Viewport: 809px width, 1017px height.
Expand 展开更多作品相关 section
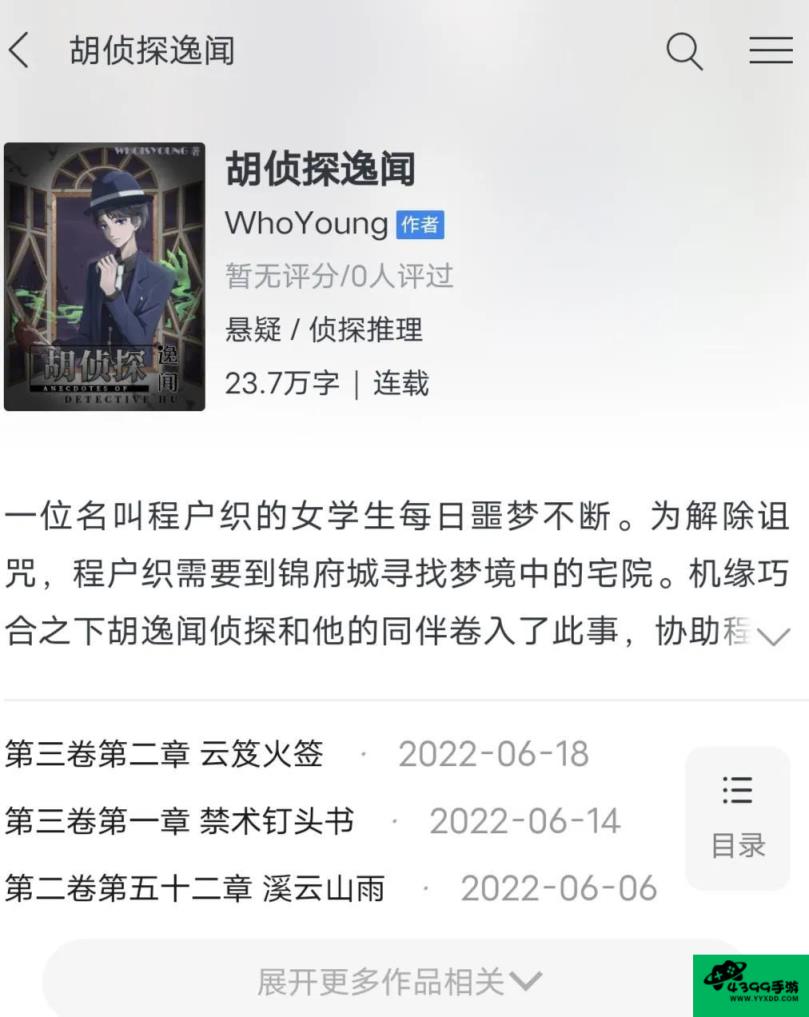tap(398, 981)
